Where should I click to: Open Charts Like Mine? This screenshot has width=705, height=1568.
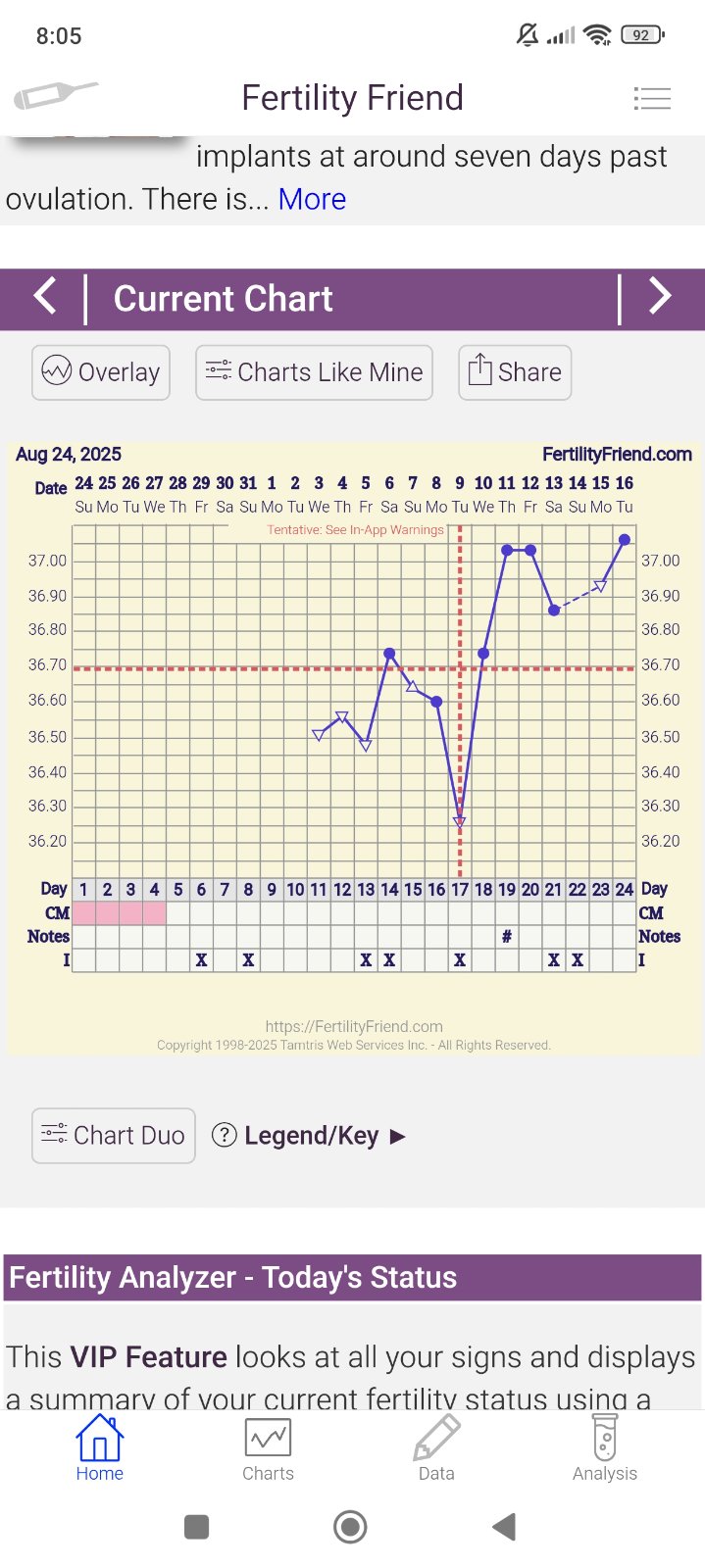click(x=314, y=372)
